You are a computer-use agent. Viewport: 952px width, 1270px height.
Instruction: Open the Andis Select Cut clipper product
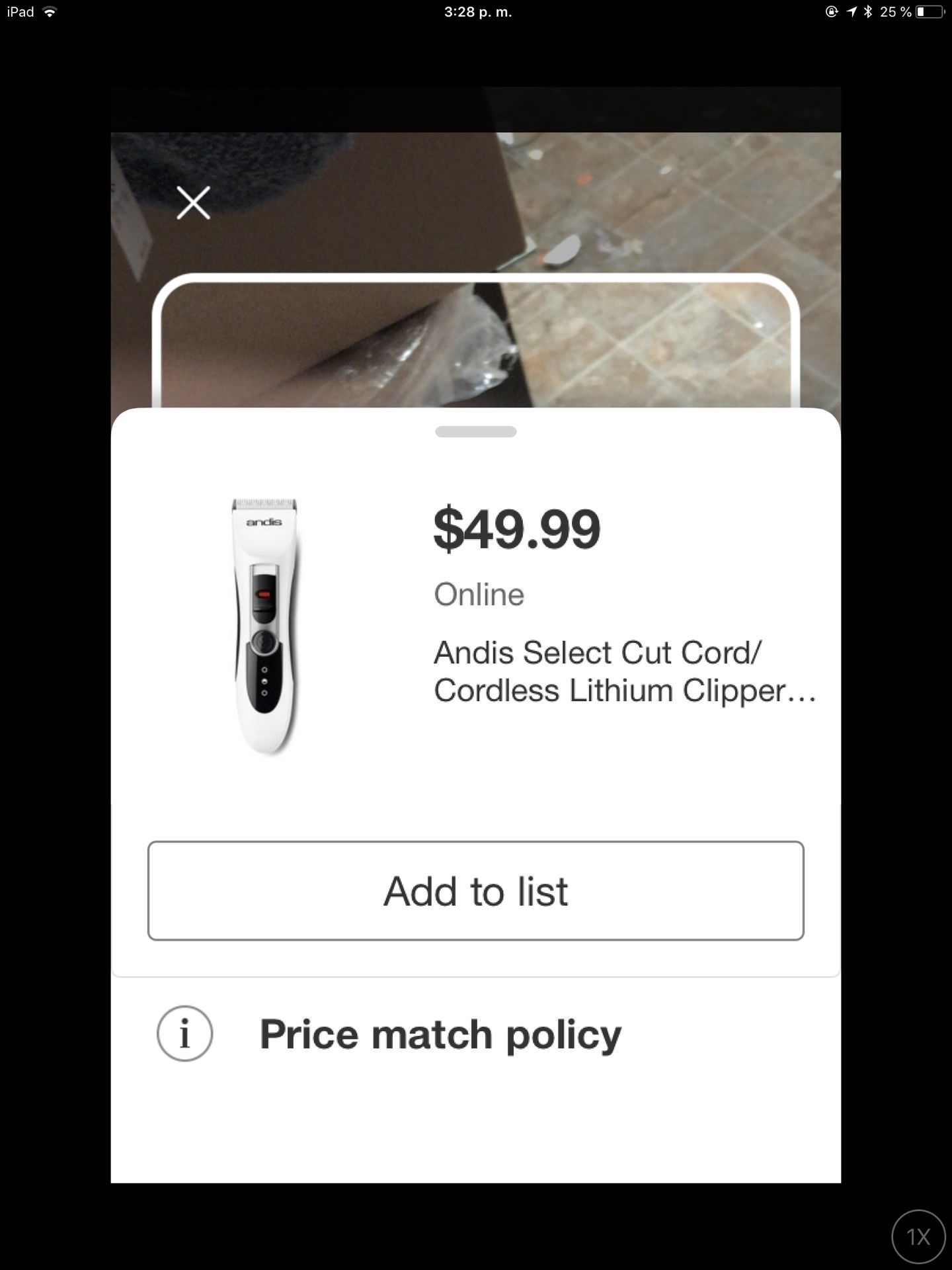click(624, 671)
